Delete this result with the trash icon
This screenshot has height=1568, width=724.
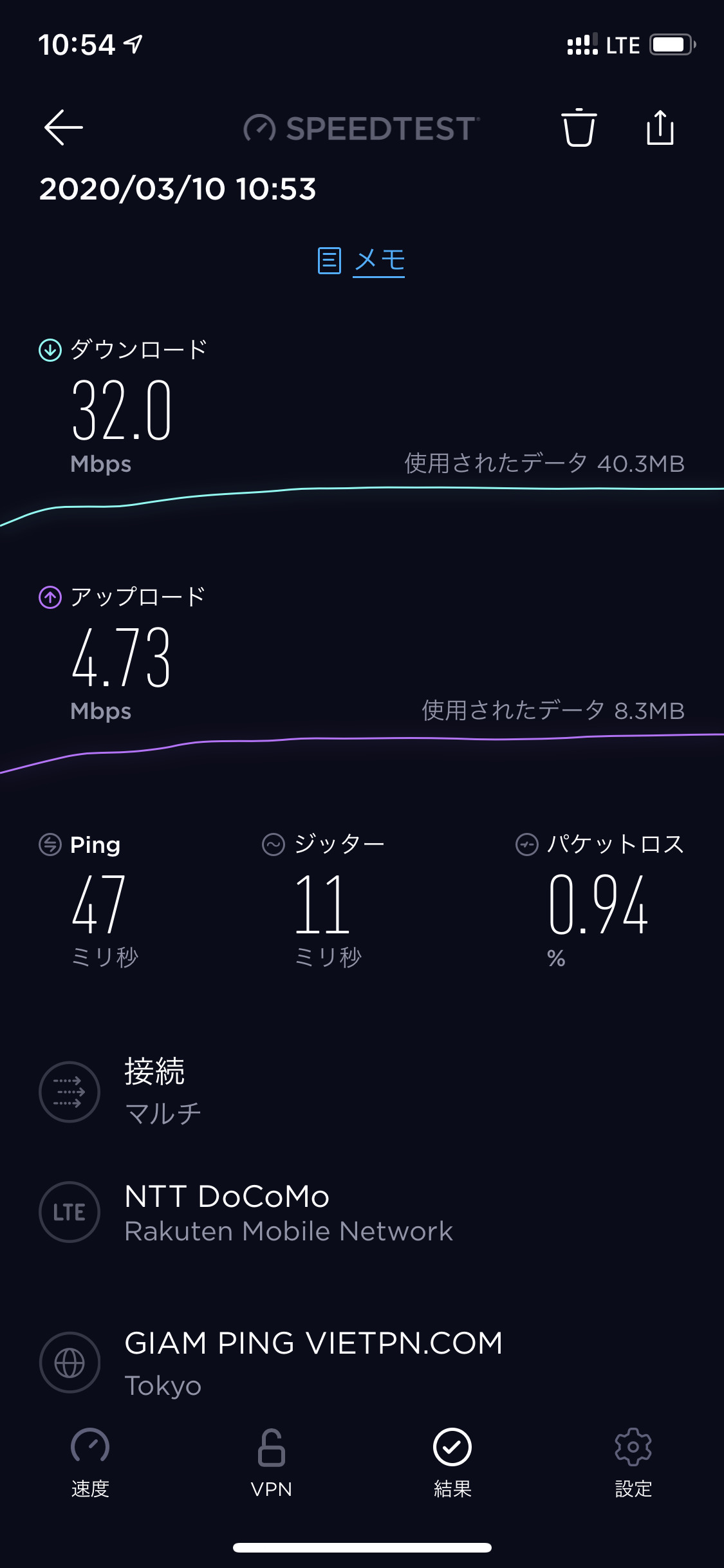(x=579, y=127)
